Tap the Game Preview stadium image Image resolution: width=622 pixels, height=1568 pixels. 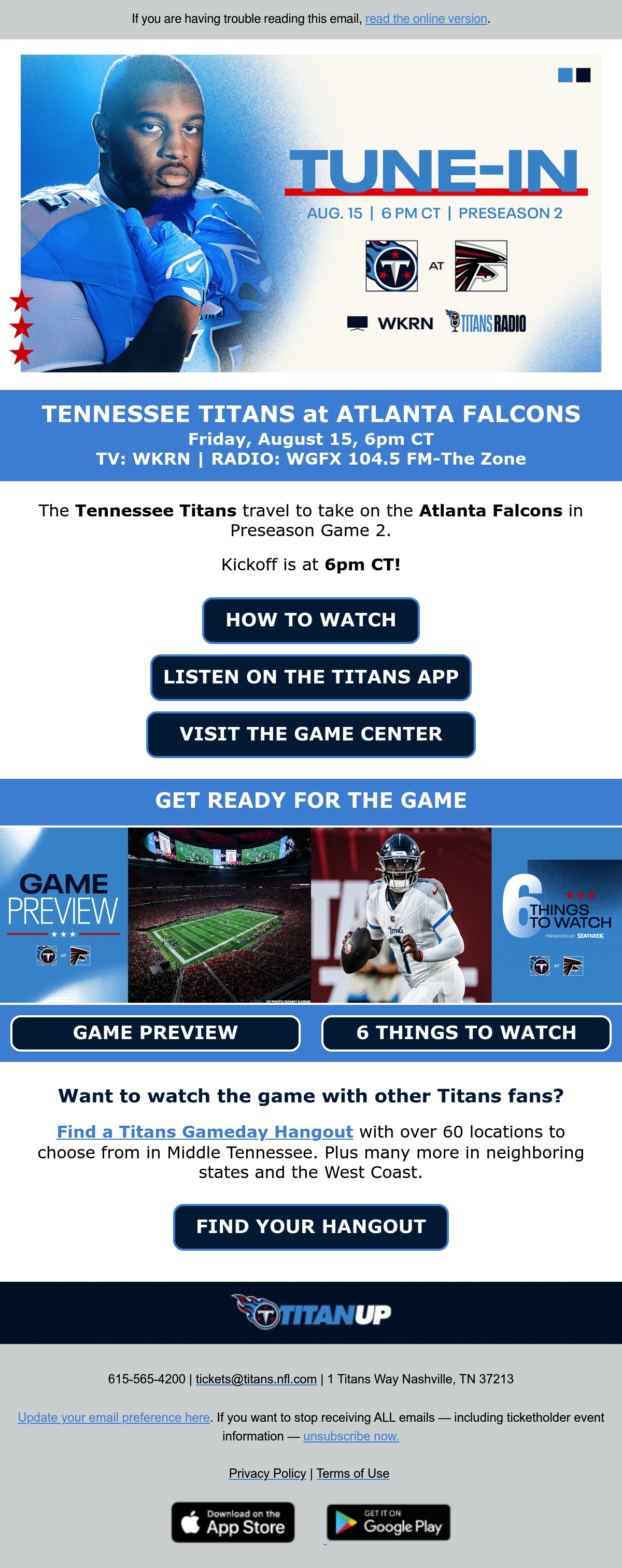156,915
